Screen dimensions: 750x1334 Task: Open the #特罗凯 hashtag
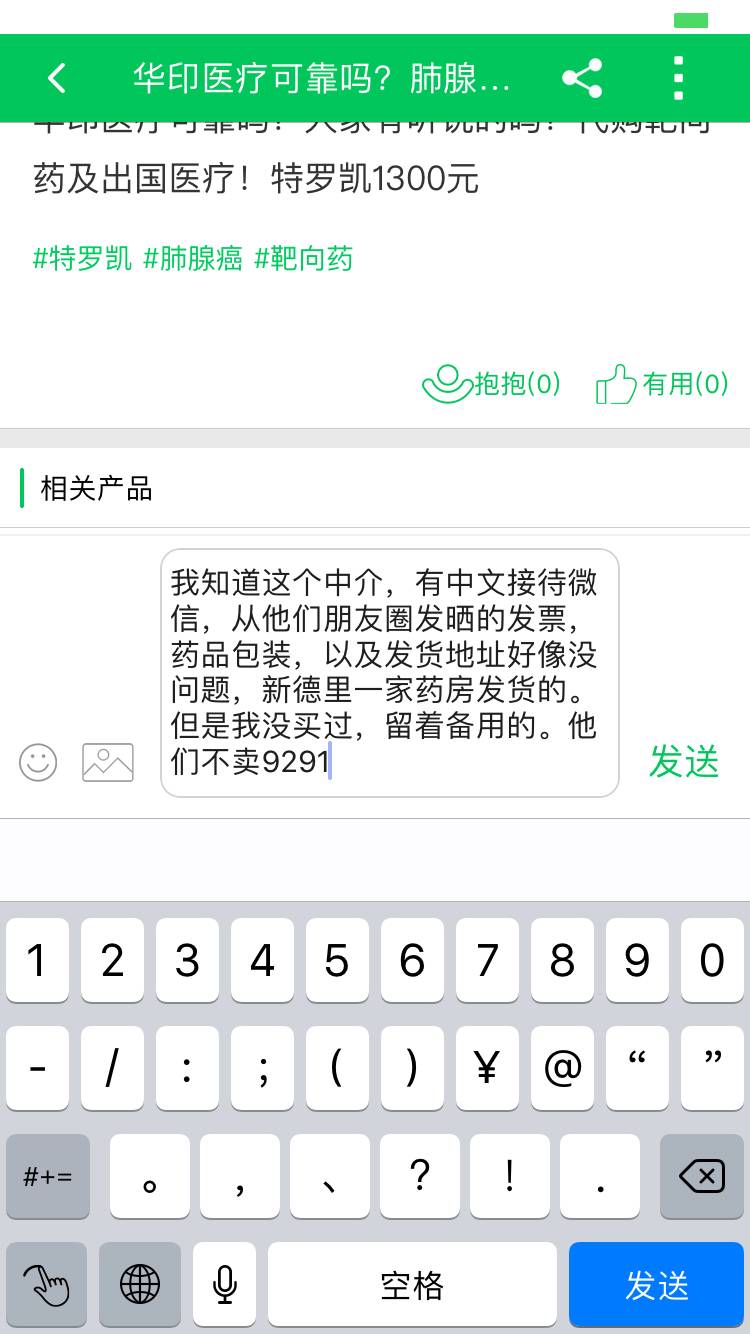point(82,259)
